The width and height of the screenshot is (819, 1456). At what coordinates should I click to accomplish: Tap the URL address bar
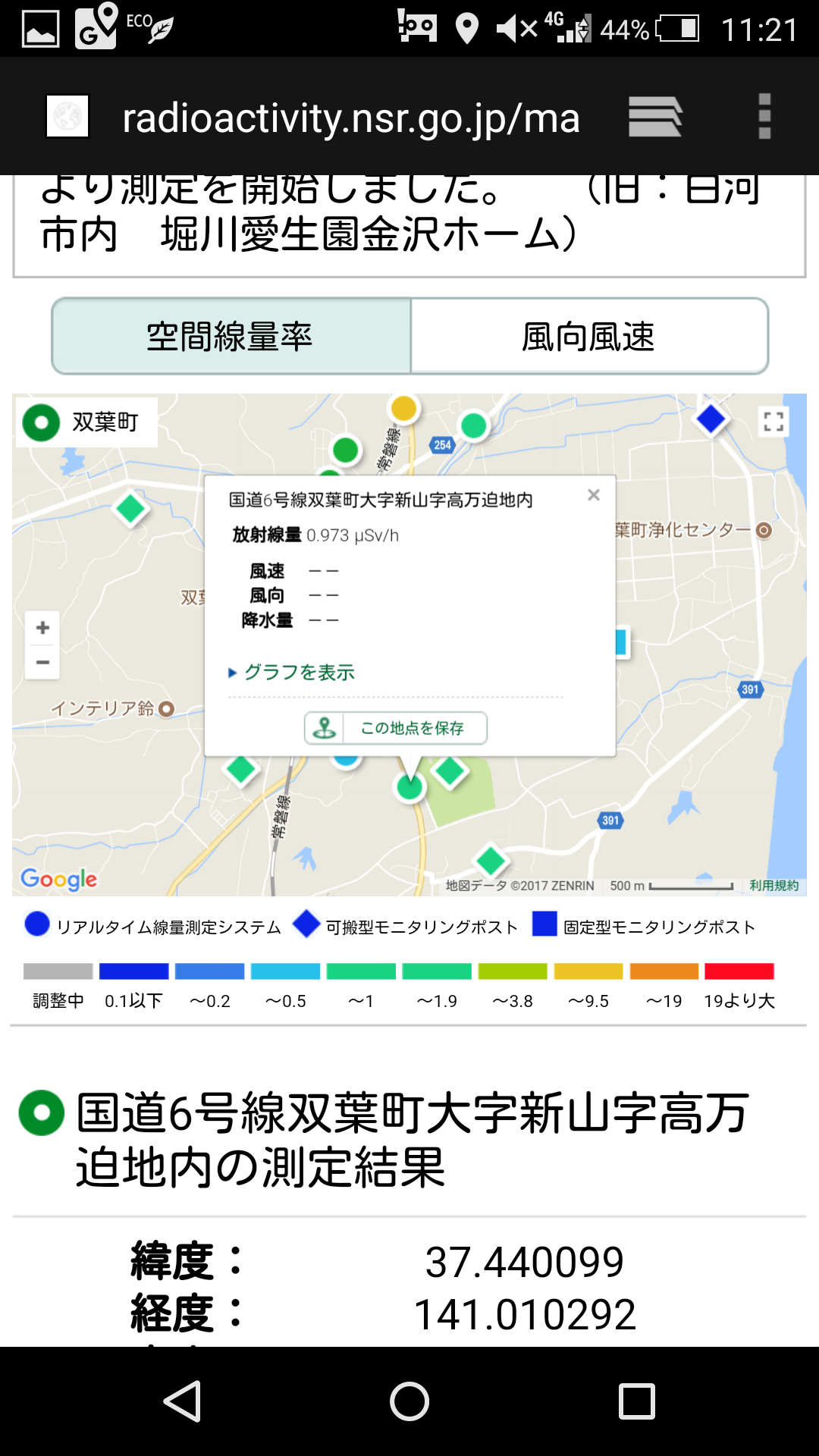[x=350, y=118]
